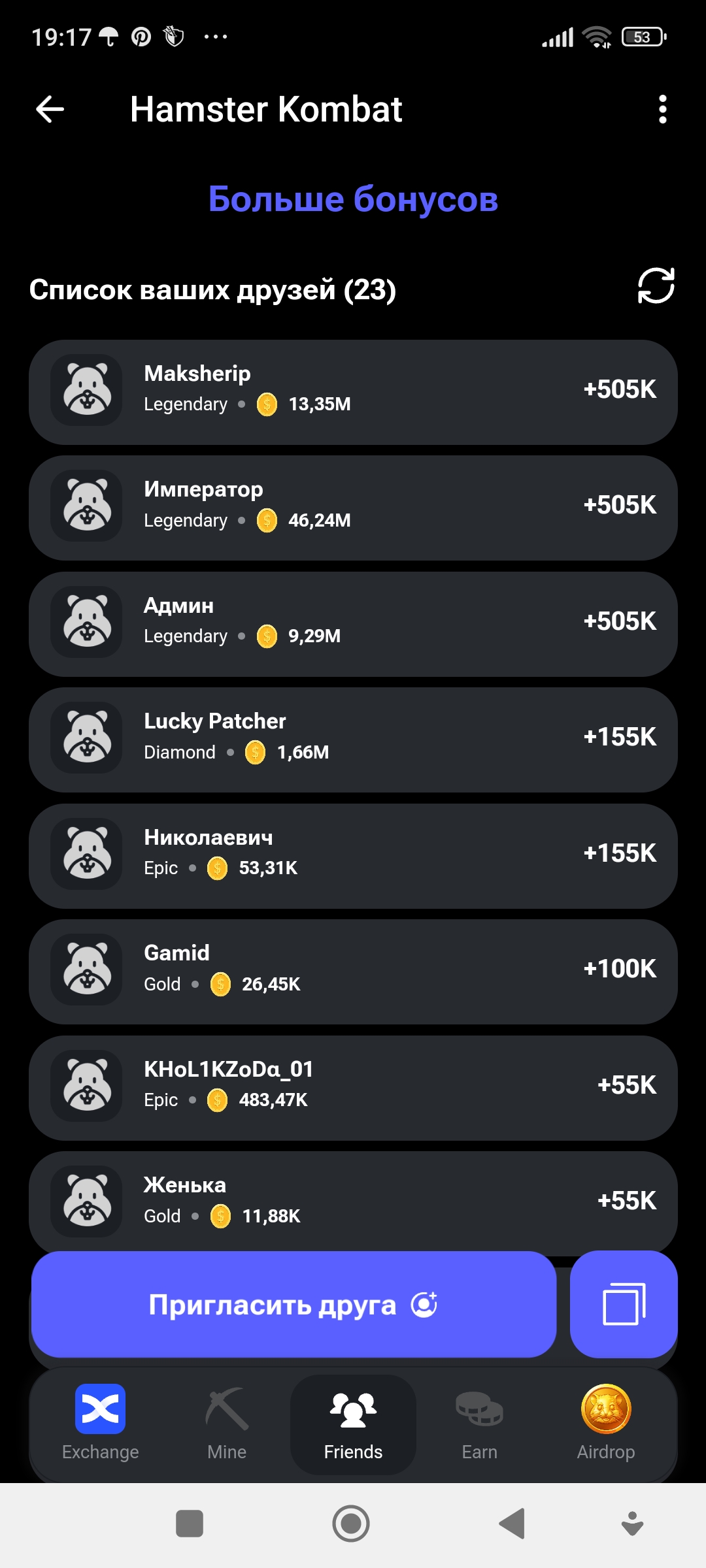Open recent apps with square button
706x1568 pixels.
(x=190, y=1524)
